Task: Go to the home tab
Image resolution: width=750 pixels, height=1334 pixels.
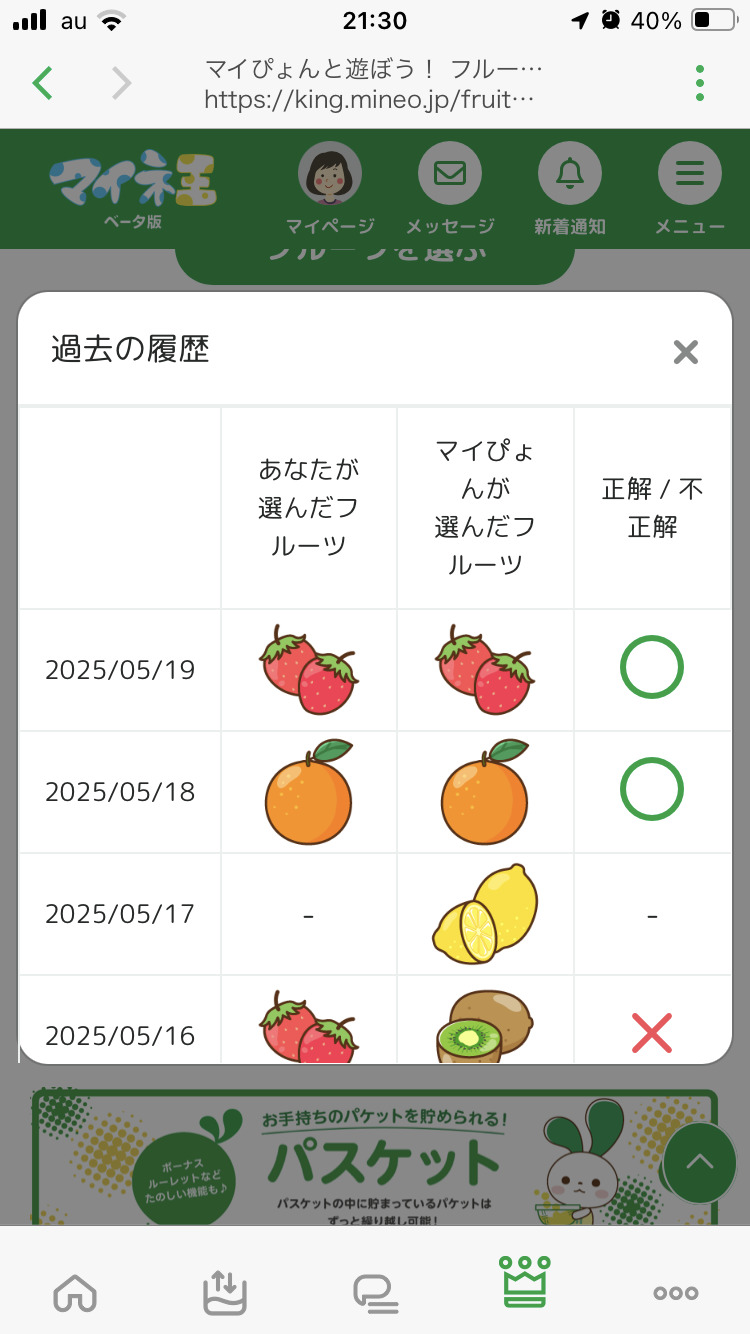Action: [75, 1292]
